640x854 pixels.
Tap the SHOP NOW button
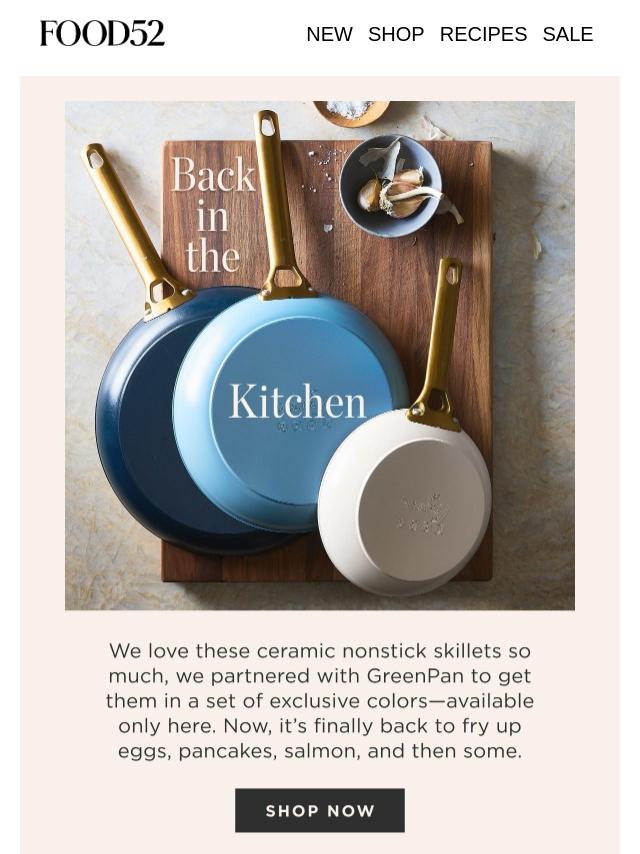[320, 810]
